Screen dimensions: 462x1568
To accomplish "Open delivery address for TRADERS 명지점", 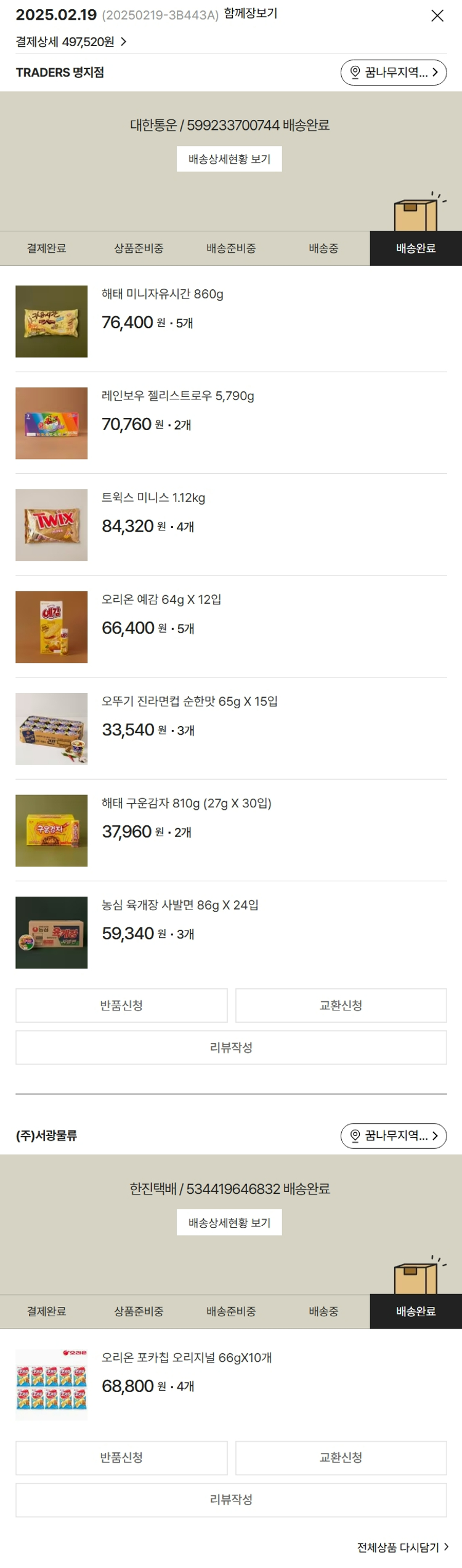I will 393,73.
